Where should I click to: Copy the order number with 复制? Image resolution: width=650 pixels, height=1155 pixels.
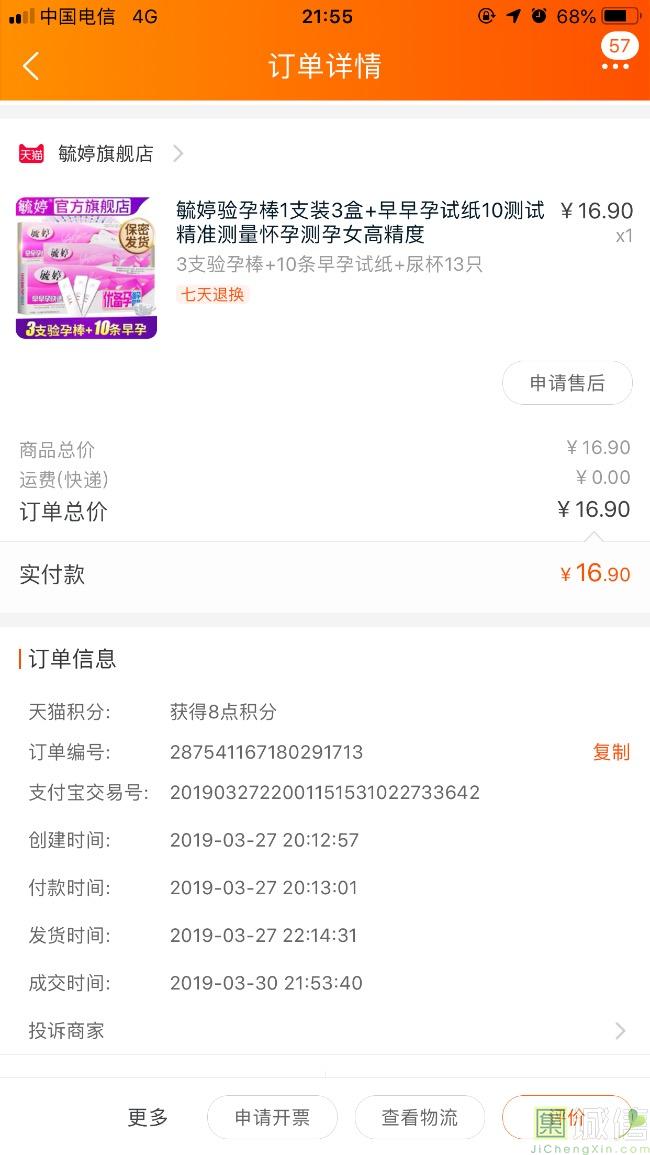(x=611, y=752)
